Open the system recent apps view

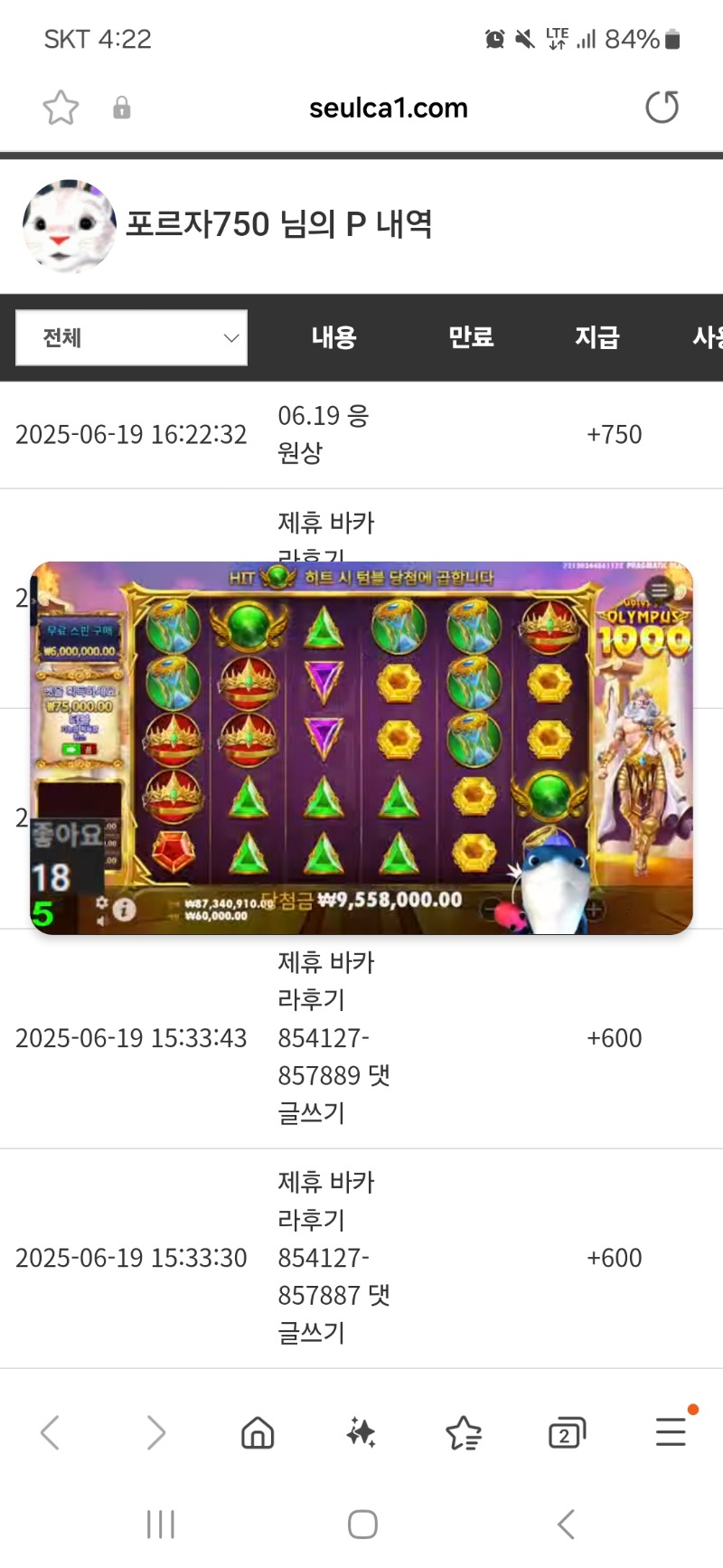pyautogui.click(x=161, y=1524)
